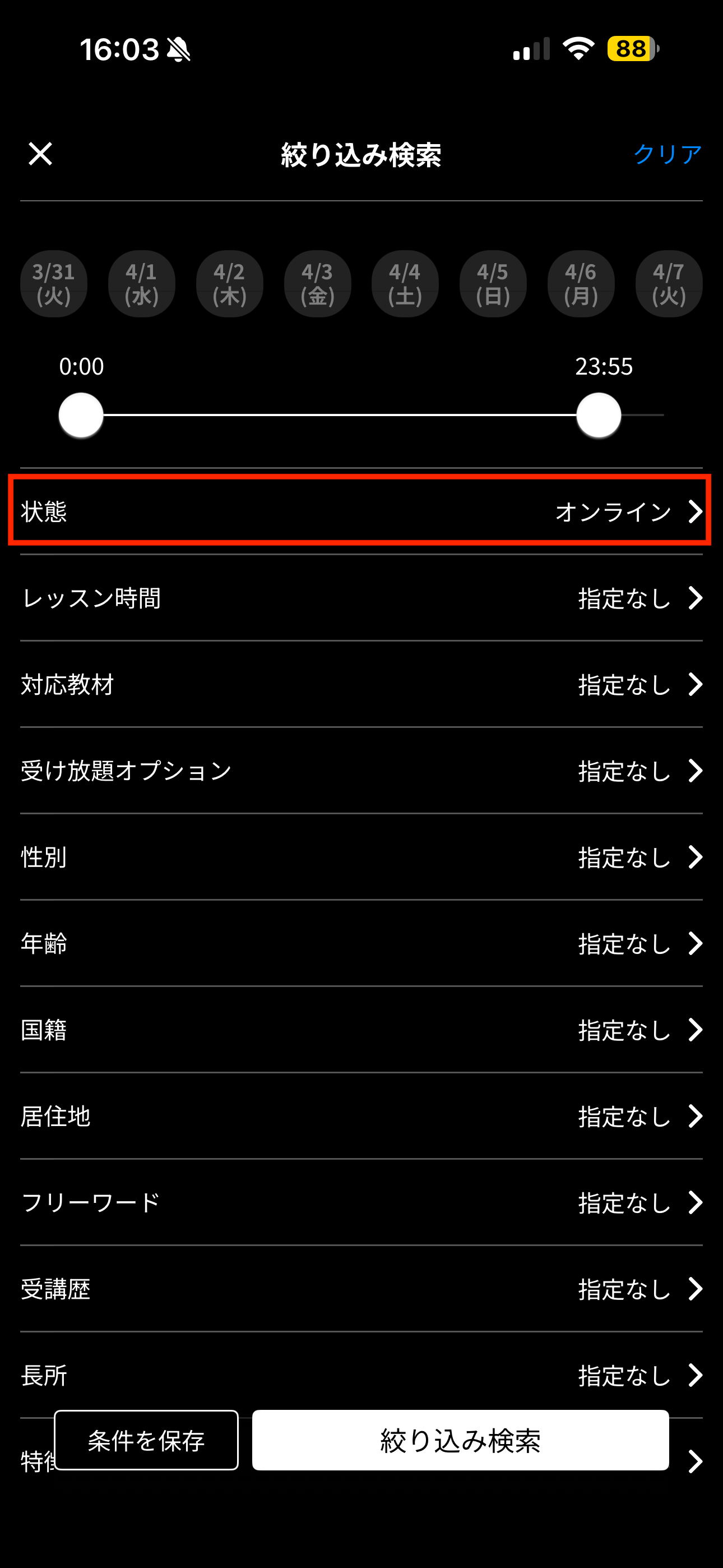Open the 受講歴 filter
723x1568 pixels.
361,1290
